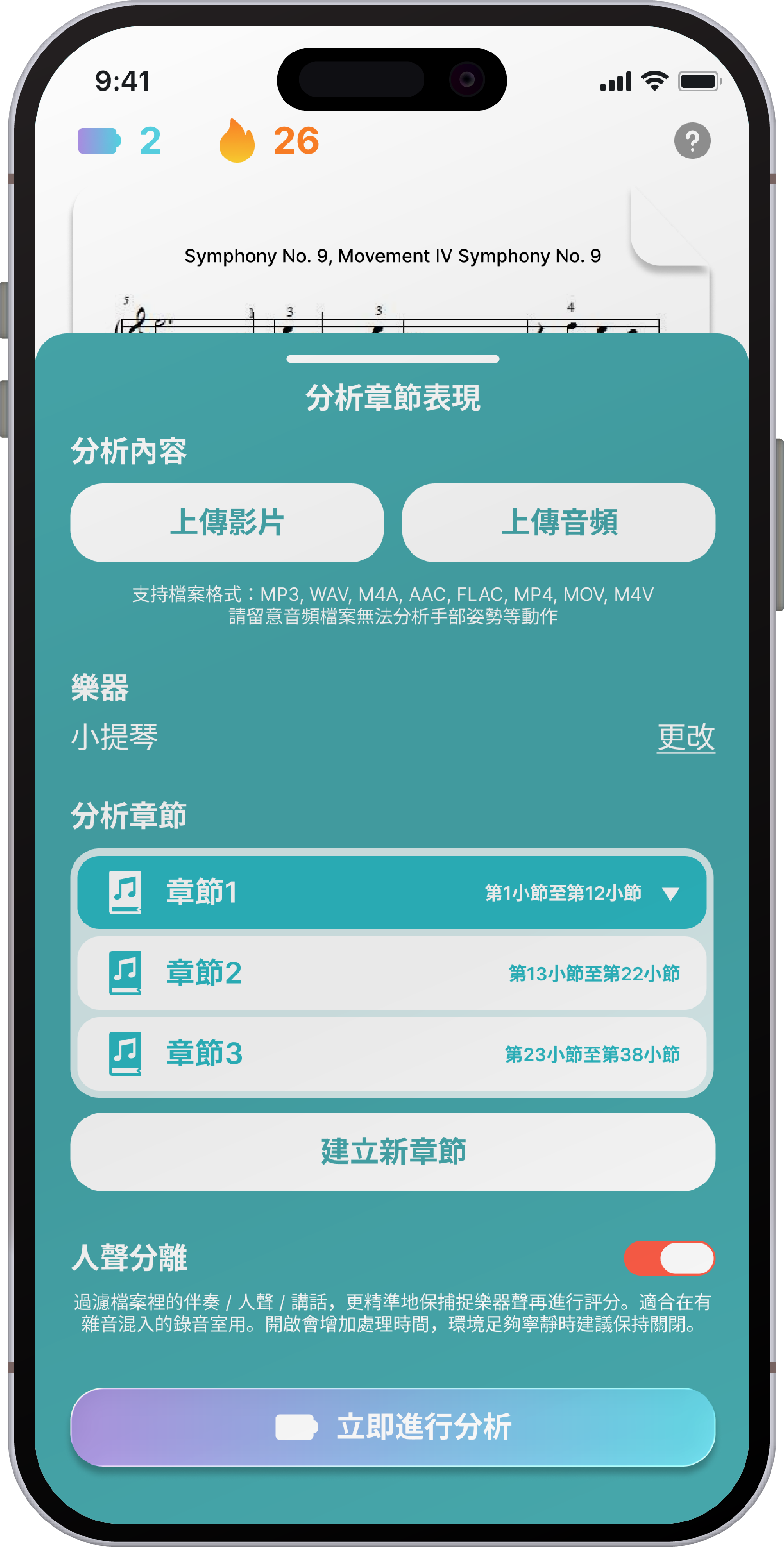
Task: Tap 立即進行分析 to start analysis
Action: tap(393, 1426)
